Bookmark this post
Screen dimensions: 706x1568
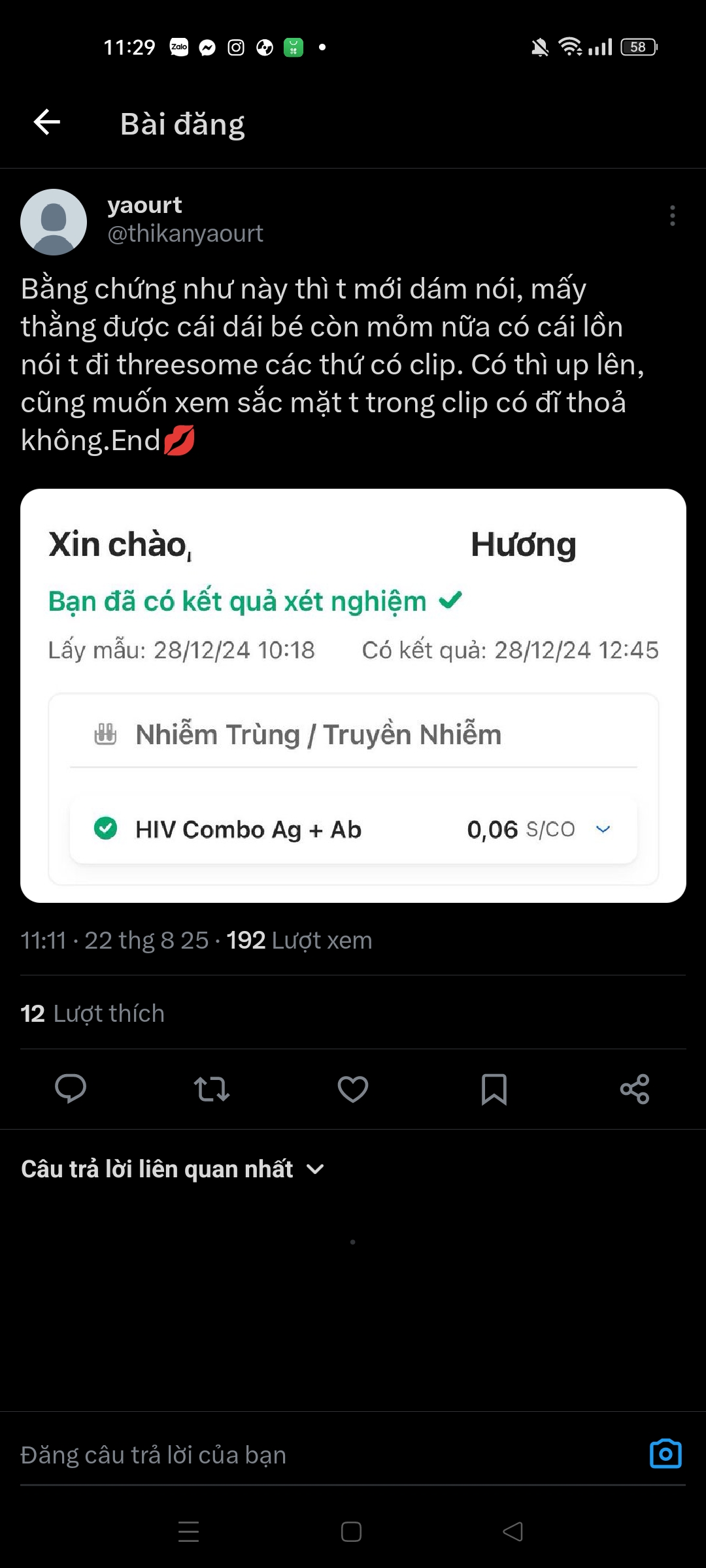[494, 1088]
